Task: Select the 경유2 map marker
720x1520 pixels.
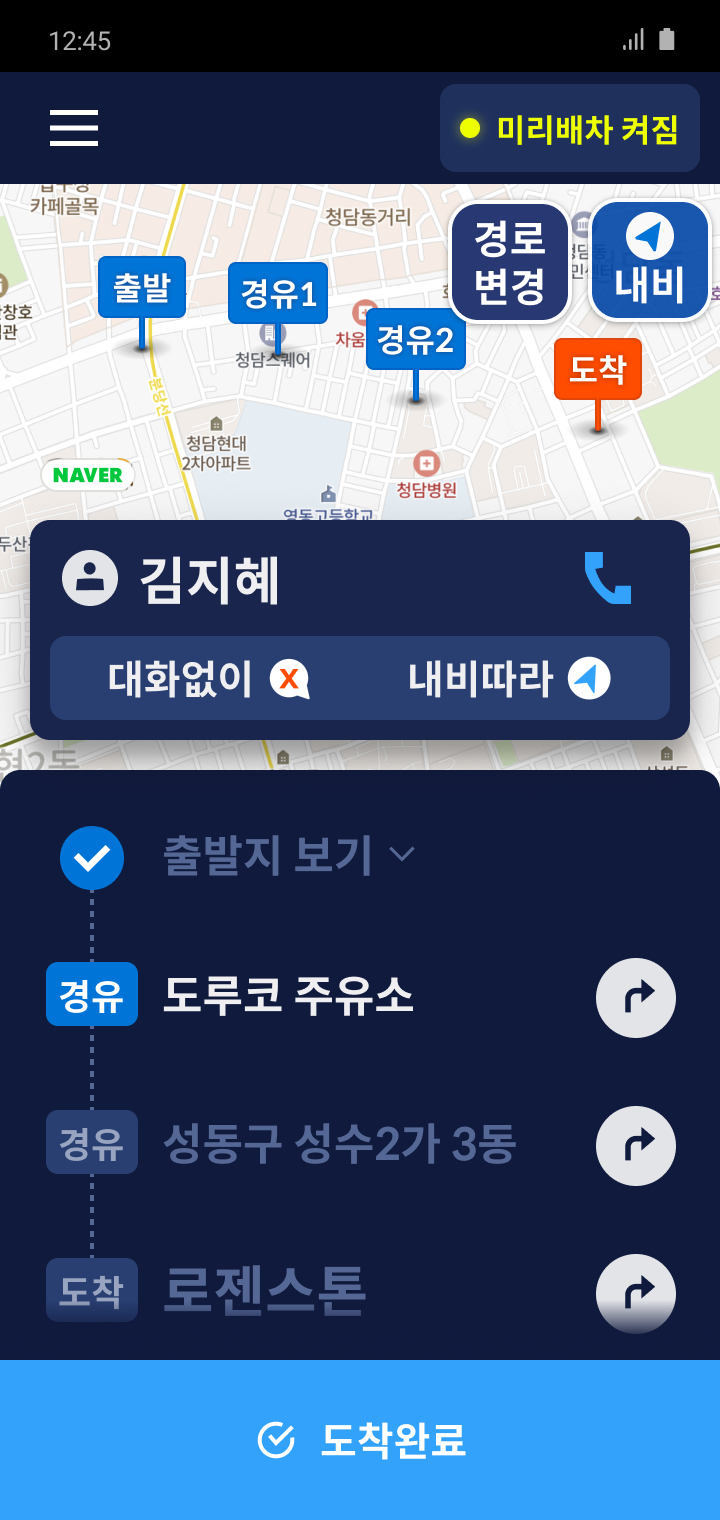Action: [416, 341]
